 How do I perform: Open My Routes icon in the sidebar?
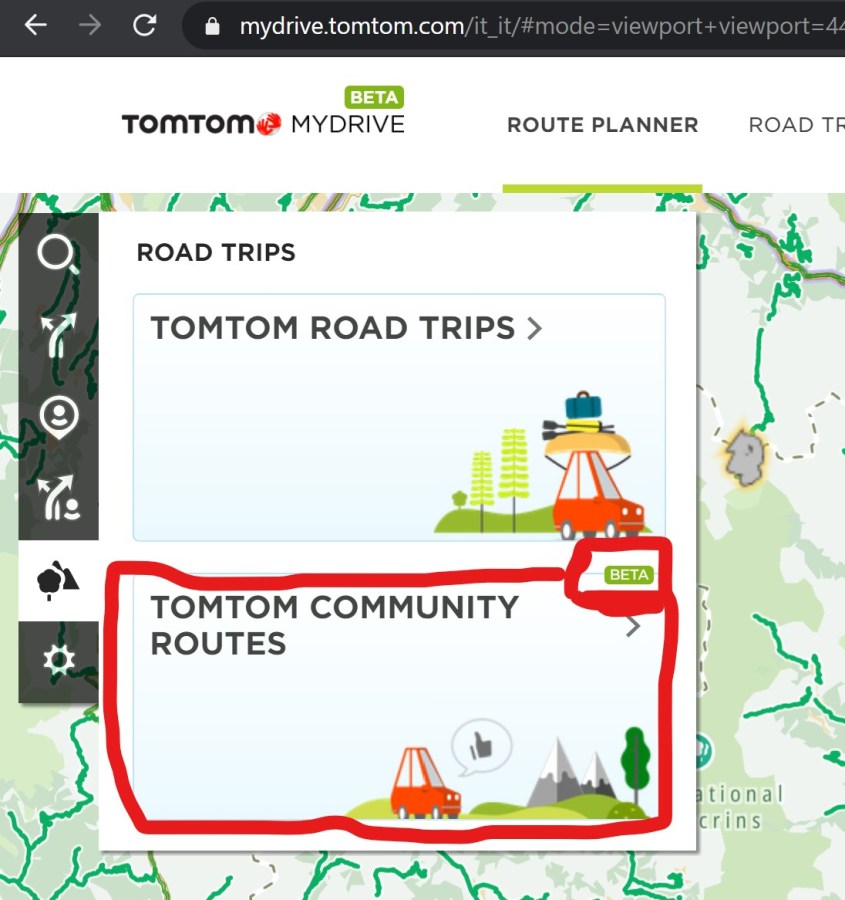click(x=58, y=498)
